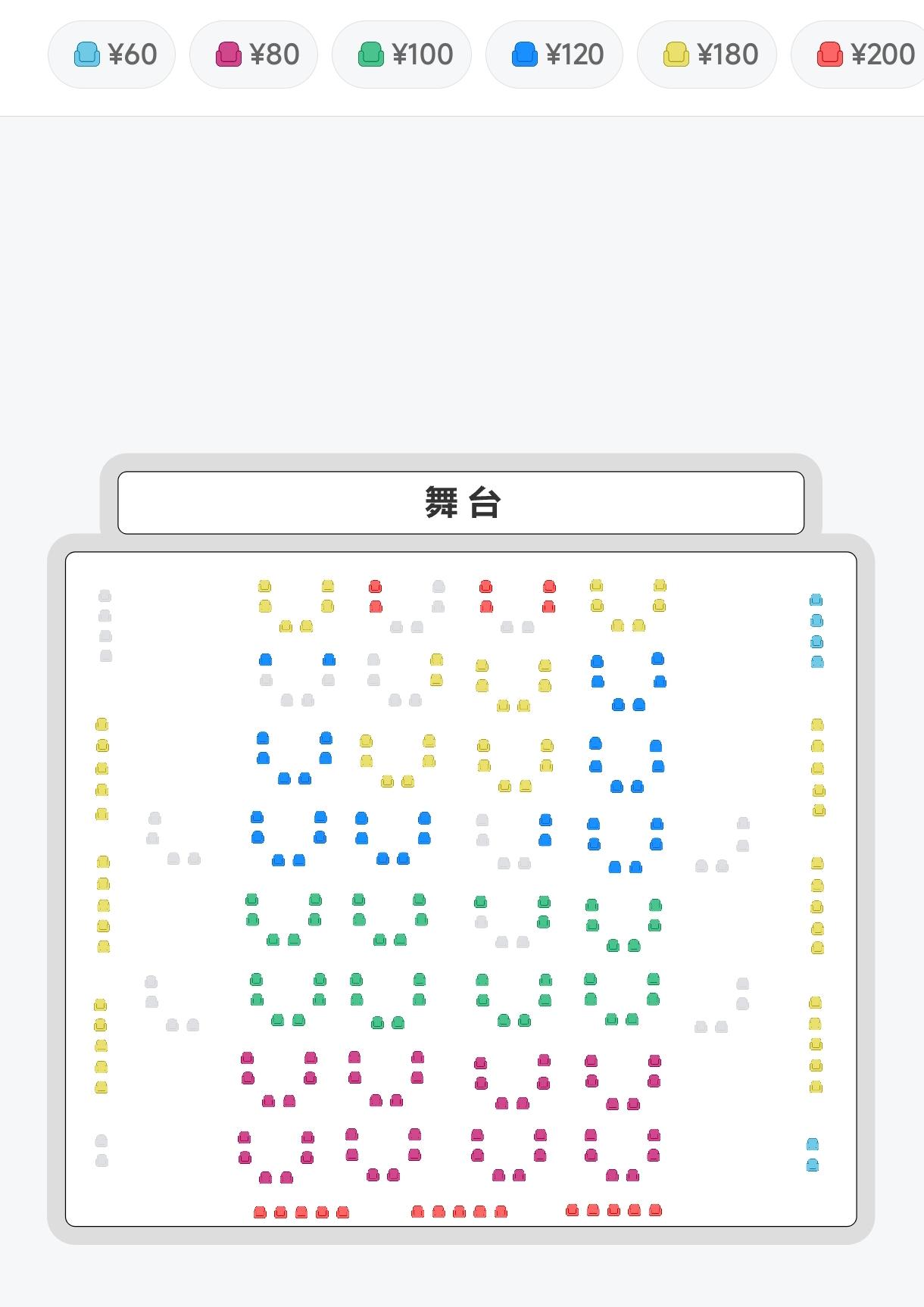
Task: Show seats priced at ¥120
Action: [x=554, y=55]
